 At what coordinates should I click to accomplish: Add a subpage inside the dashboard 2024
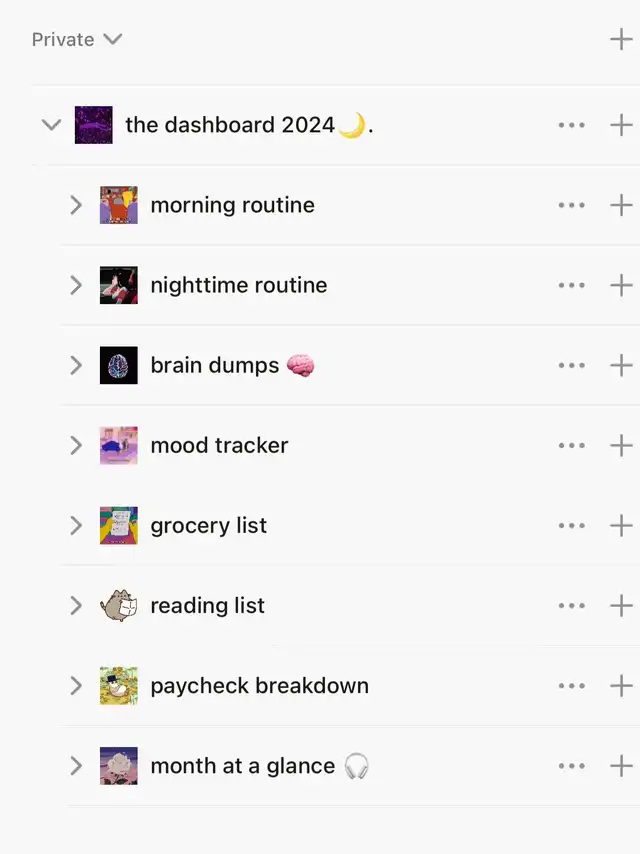pyautogui.click(x=621, y=125)
